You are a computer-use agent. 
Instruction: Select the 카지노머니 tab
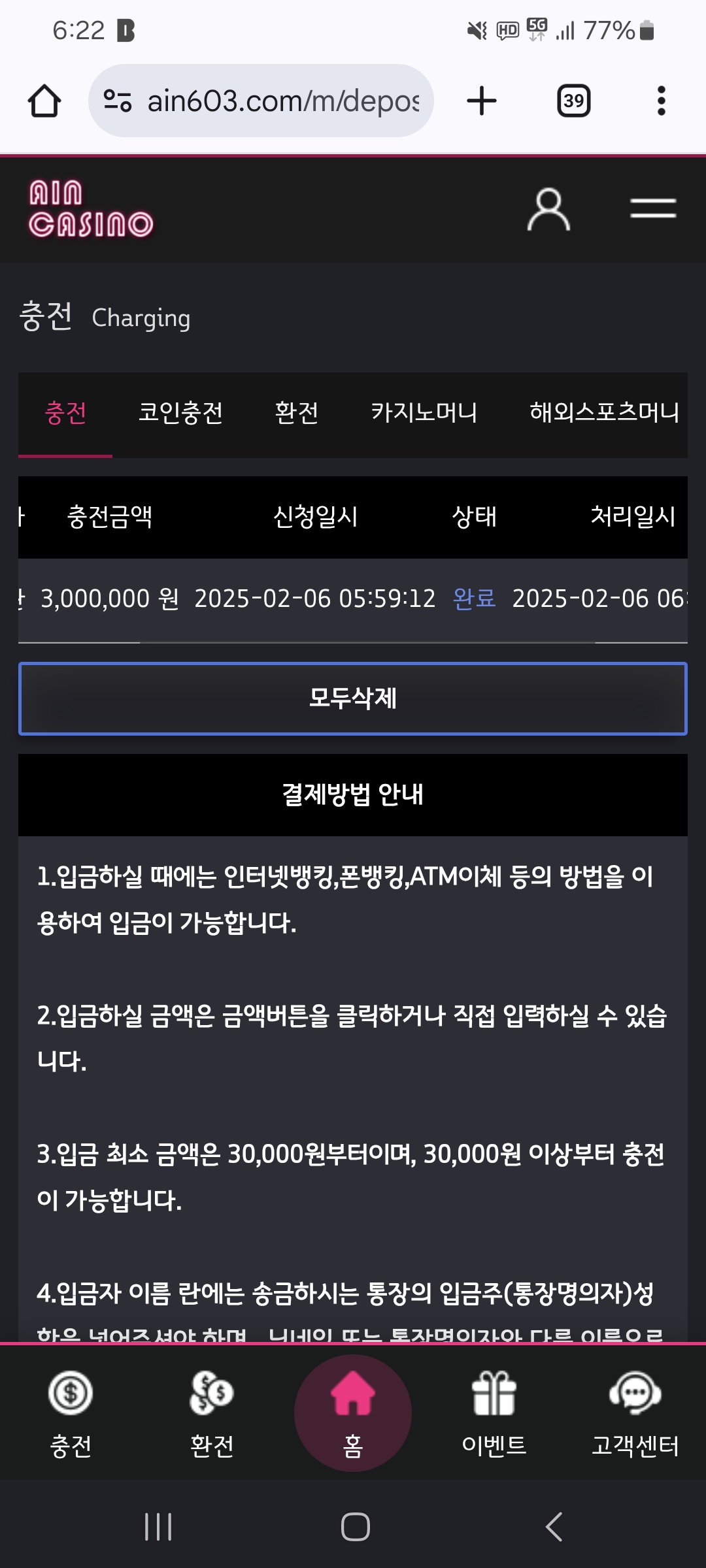click(424, 413)
